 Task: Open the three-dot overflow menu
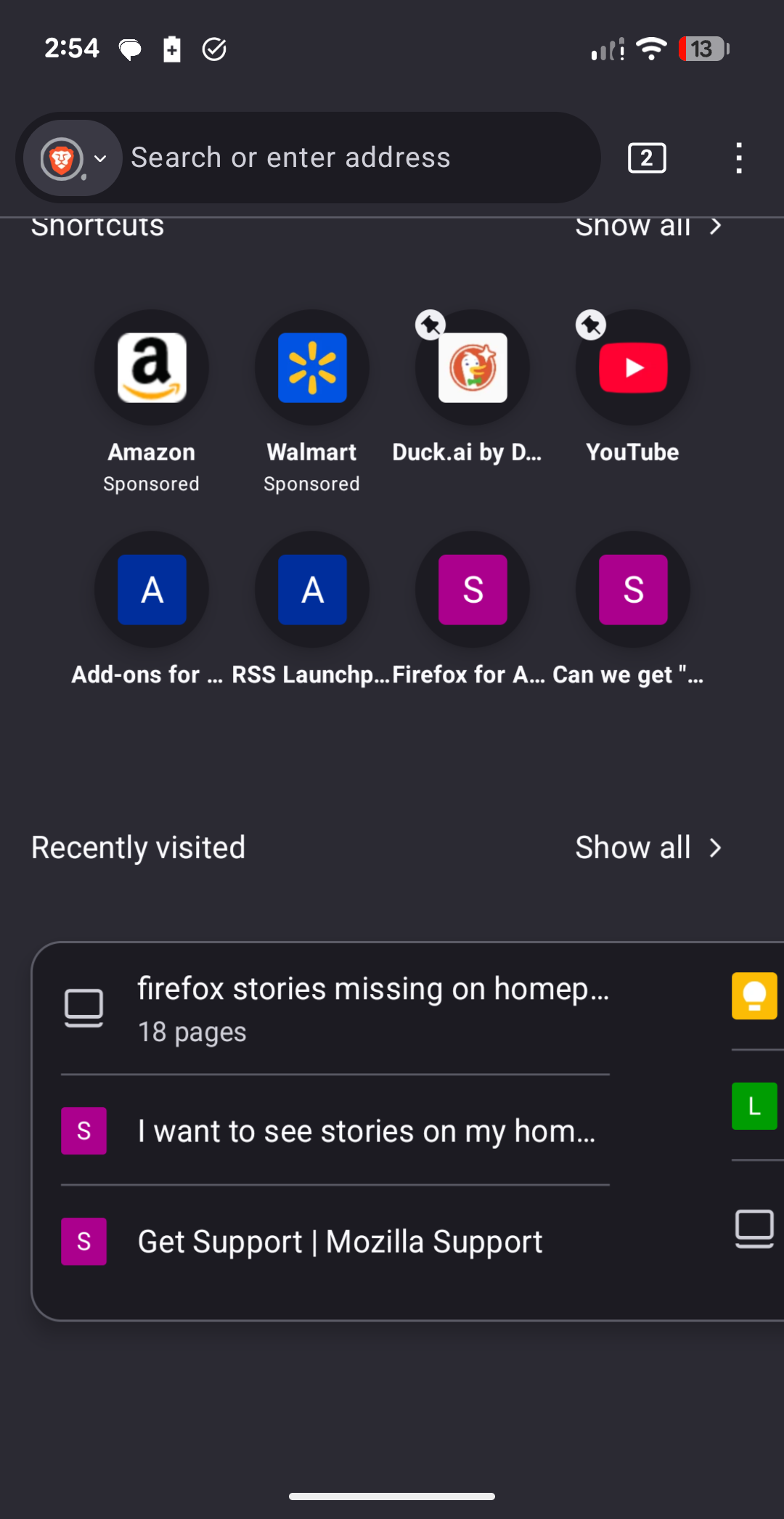[x=738, y=158]
